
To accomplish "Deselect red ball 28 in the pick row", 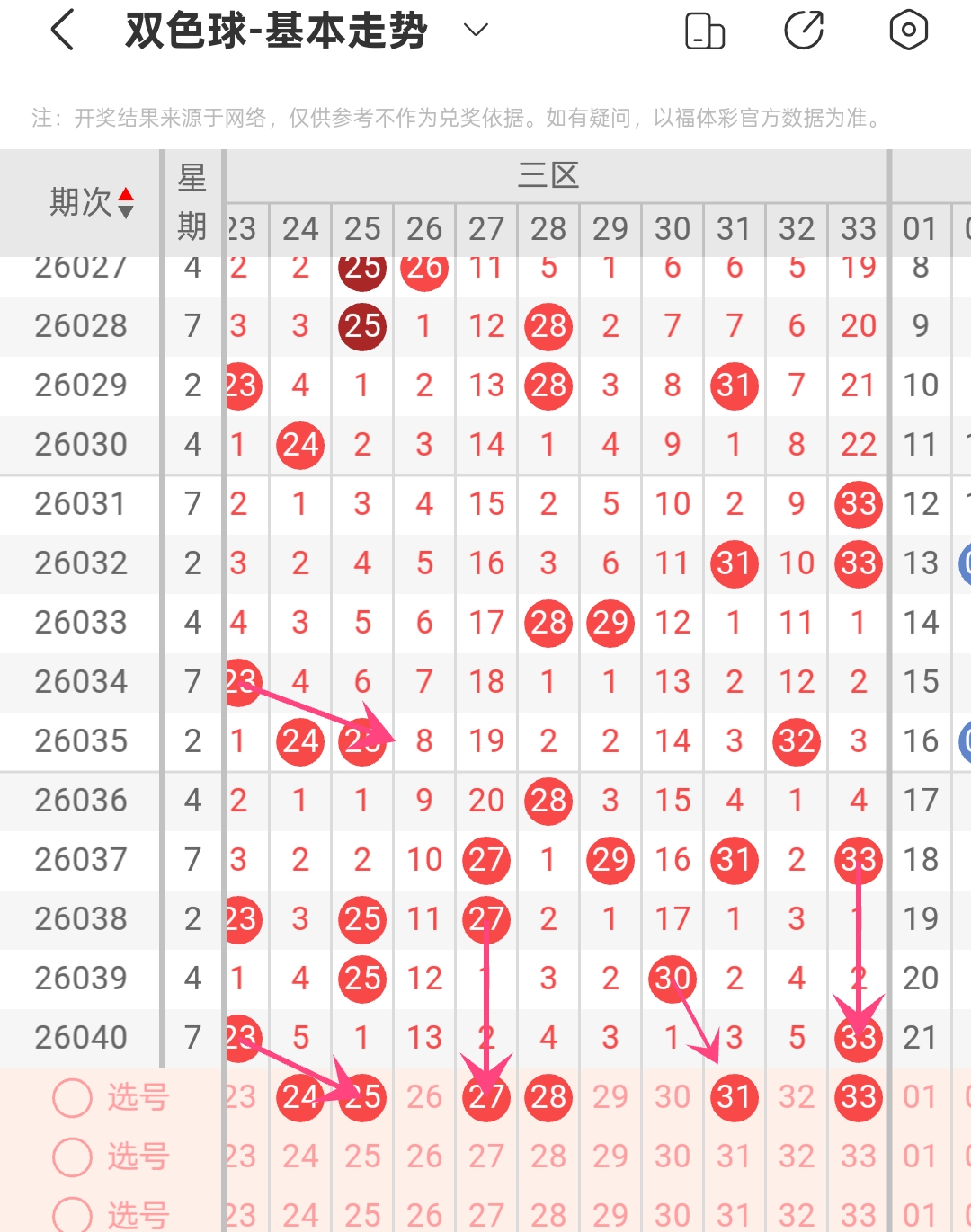I will (548, 1097).
